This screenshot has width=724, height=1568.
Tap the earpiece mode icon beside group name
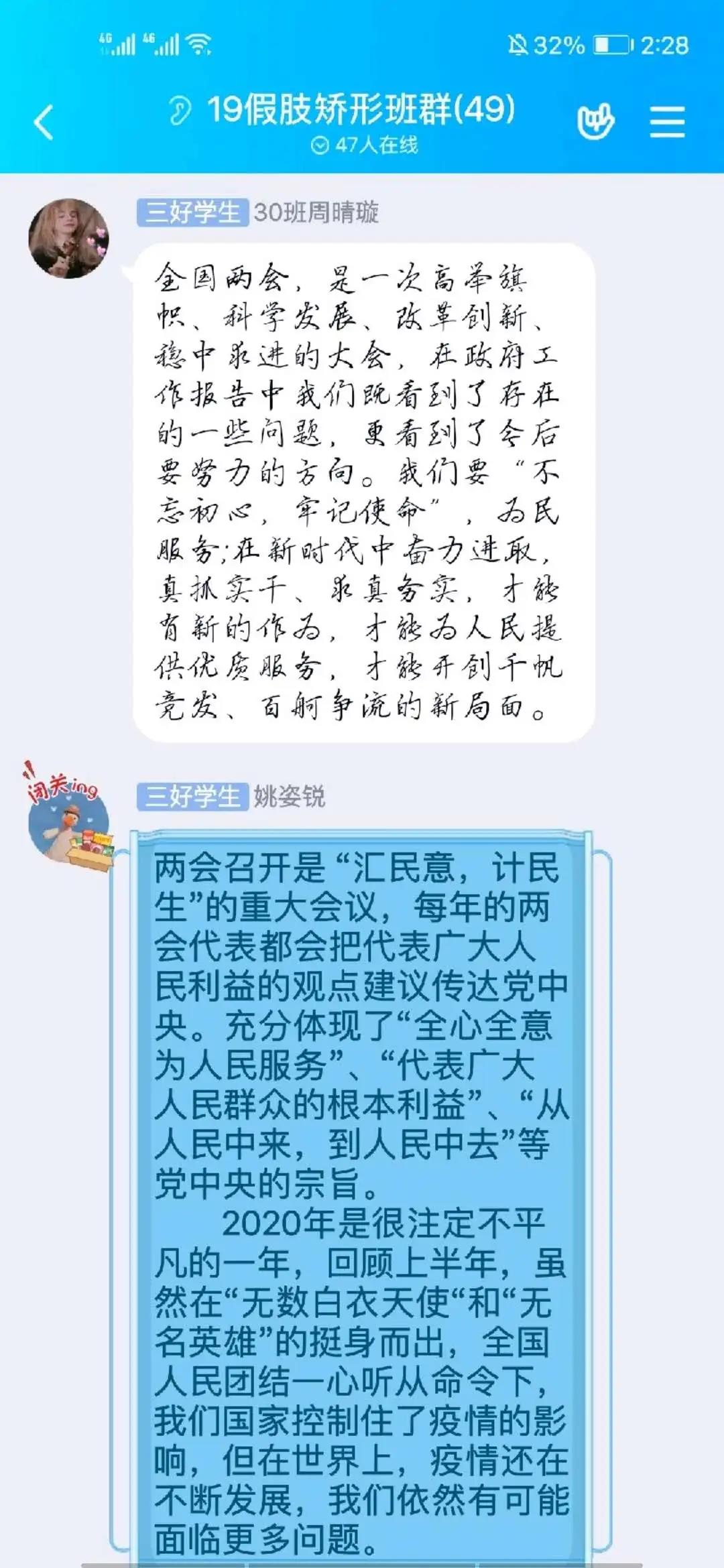tap(180, 111)
